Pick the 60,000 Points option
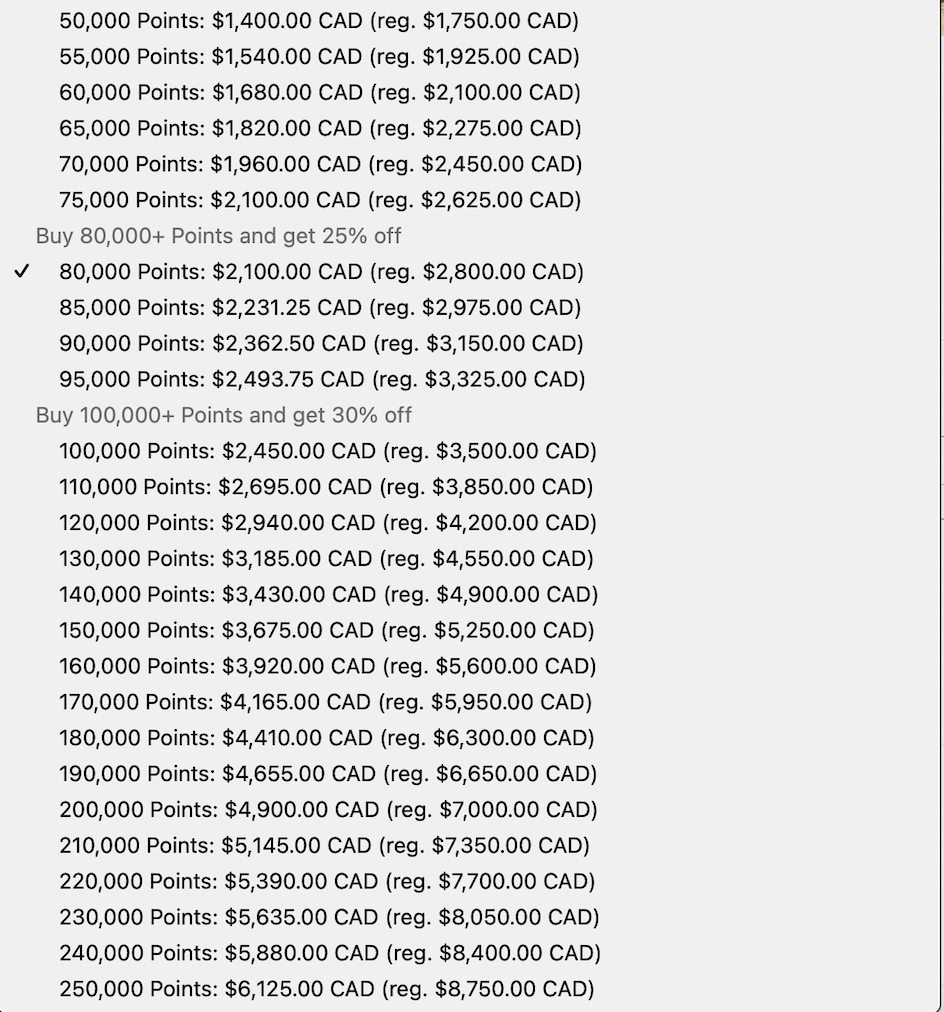 319,93
